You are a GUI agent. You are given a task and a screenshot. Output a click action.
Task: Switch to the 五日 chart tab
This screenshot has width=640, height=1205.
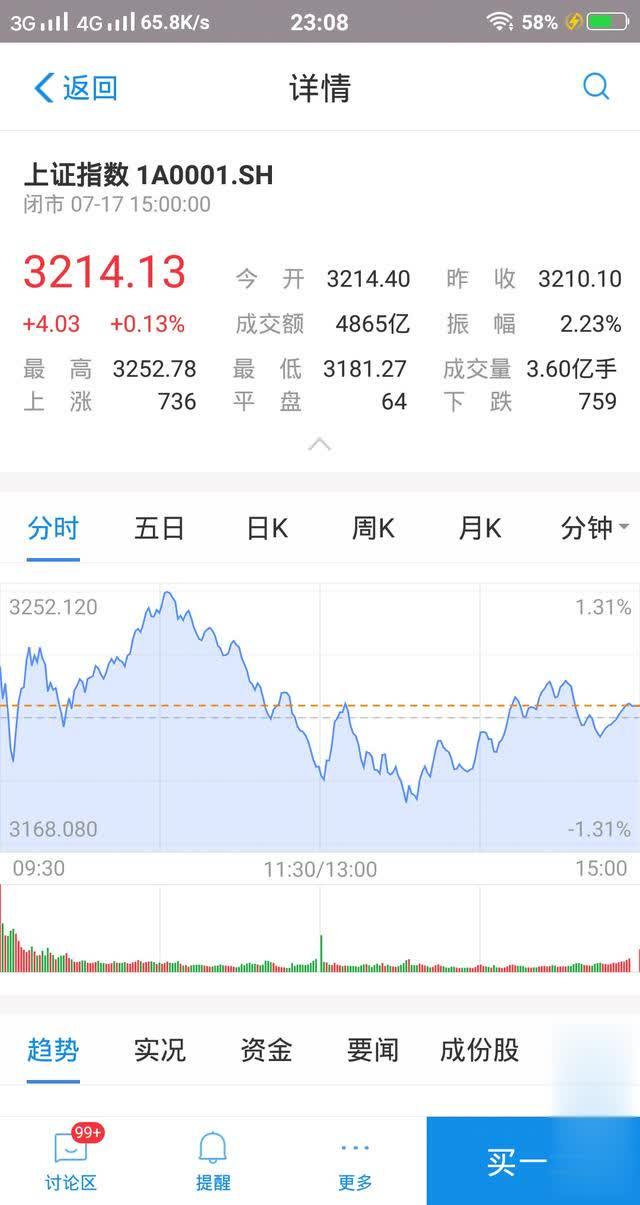160,528
